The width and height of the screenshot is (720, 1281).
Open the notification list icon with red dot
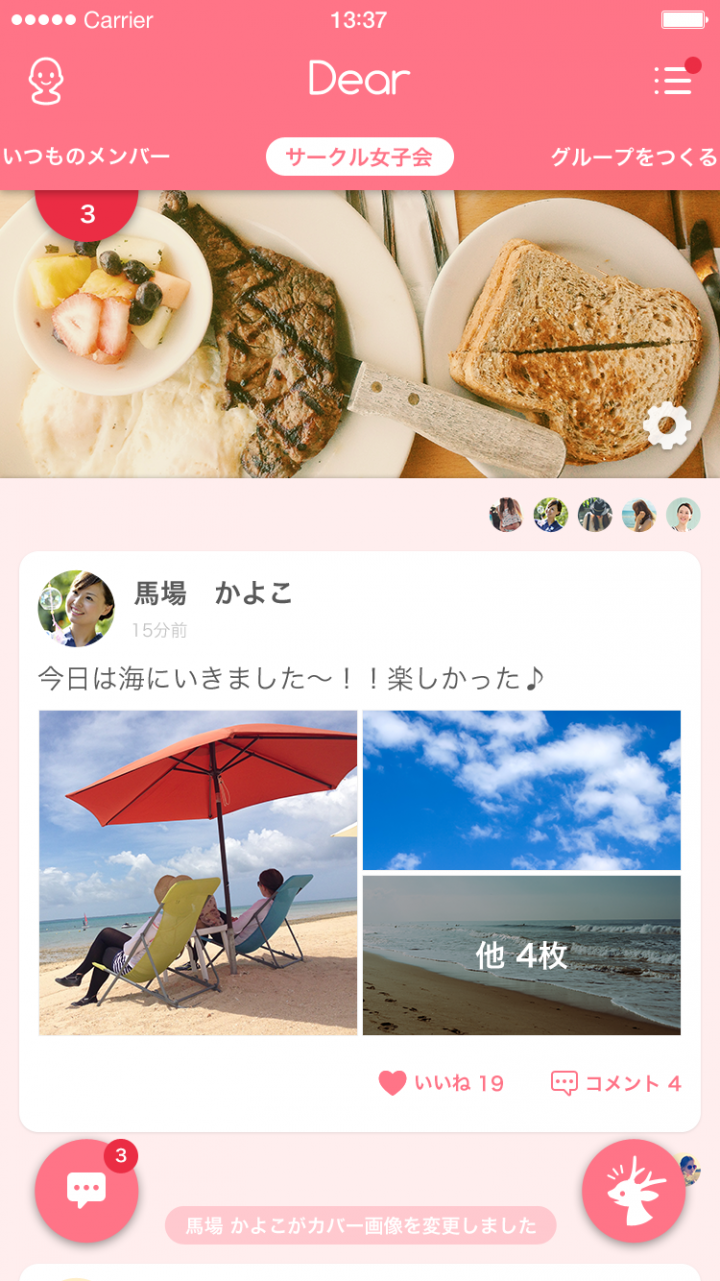point(672,80)
